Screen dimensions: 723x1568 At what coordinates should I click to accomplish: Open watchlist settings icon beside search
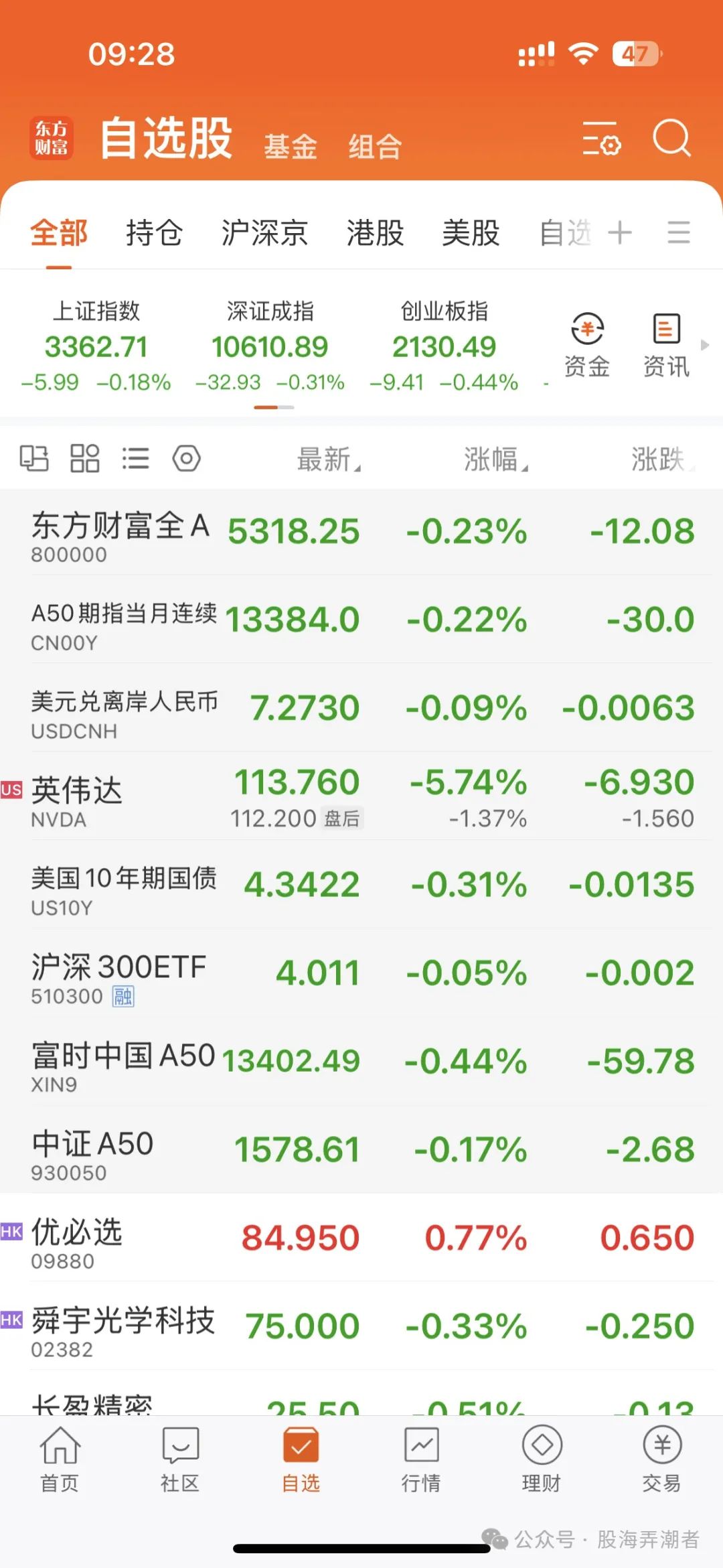tap(600, 138)
